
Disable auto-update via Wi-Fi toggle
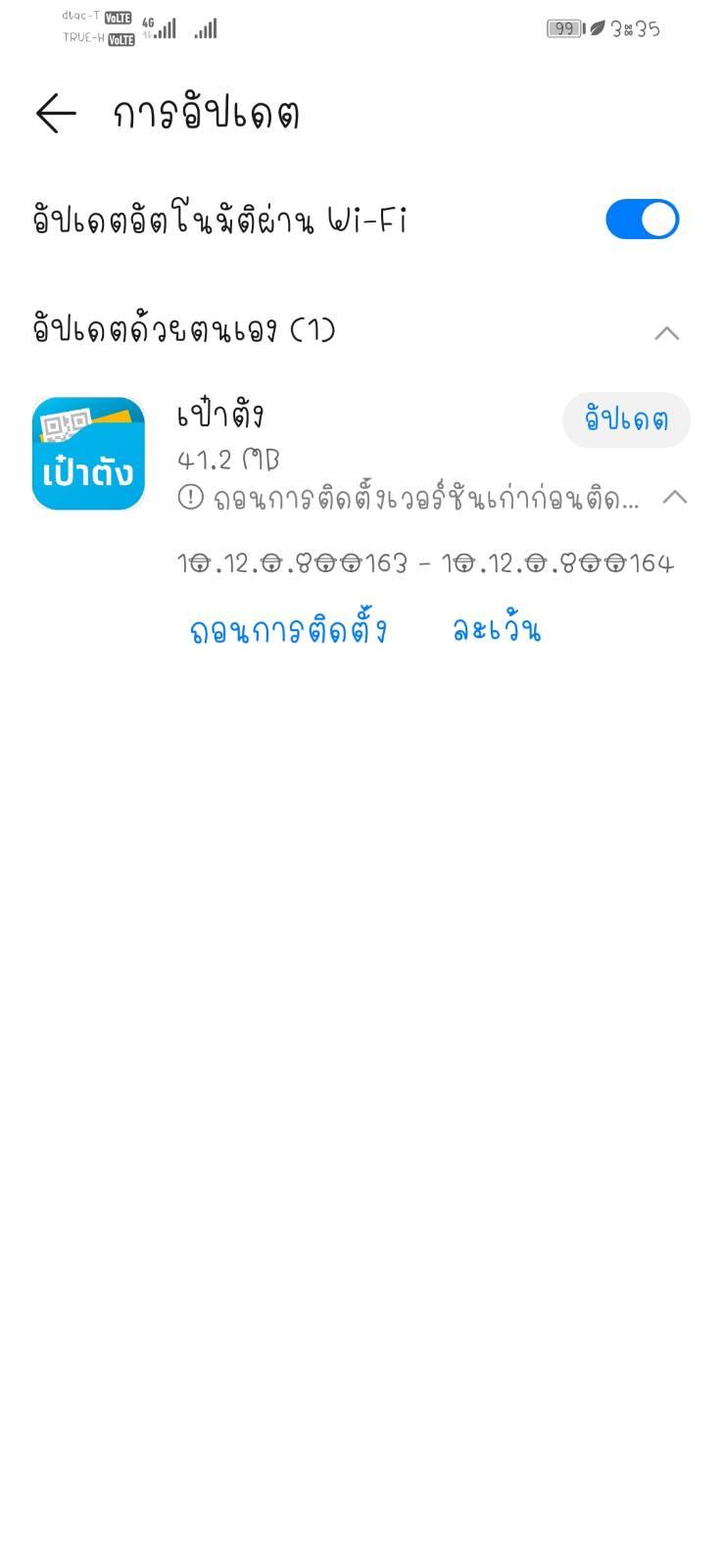tap(642, 220)
